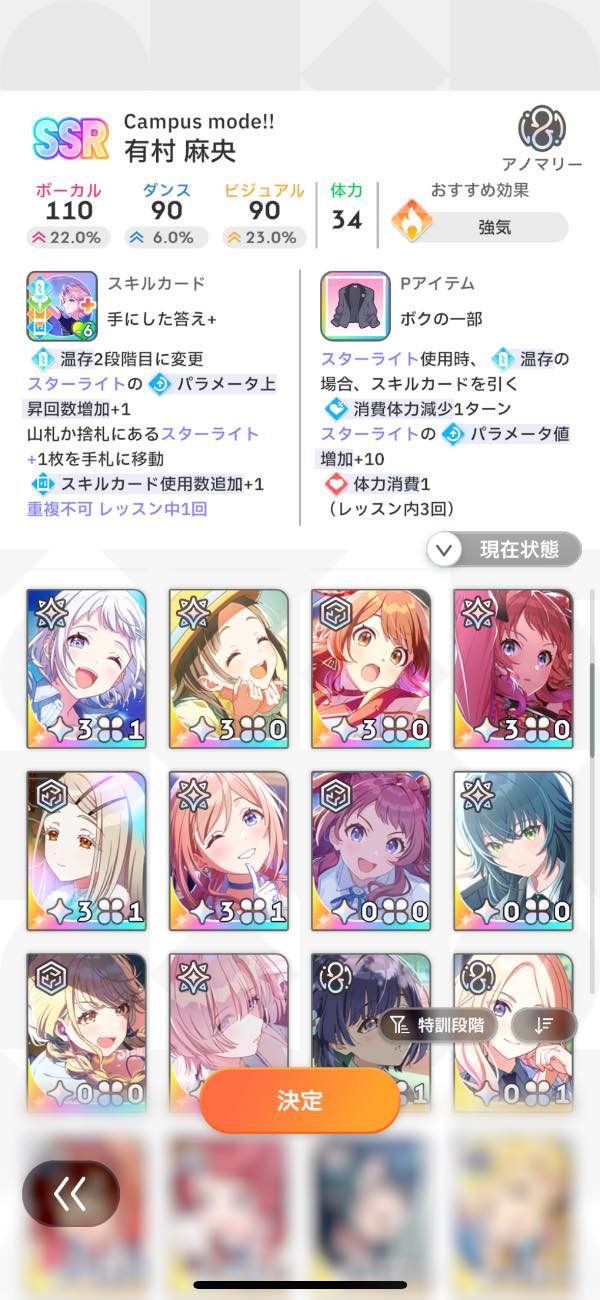The height and width of the screenshot is (1300, 600).
Task: Open the 特訓段階 filter
Action: click(x=439, y=1025)
